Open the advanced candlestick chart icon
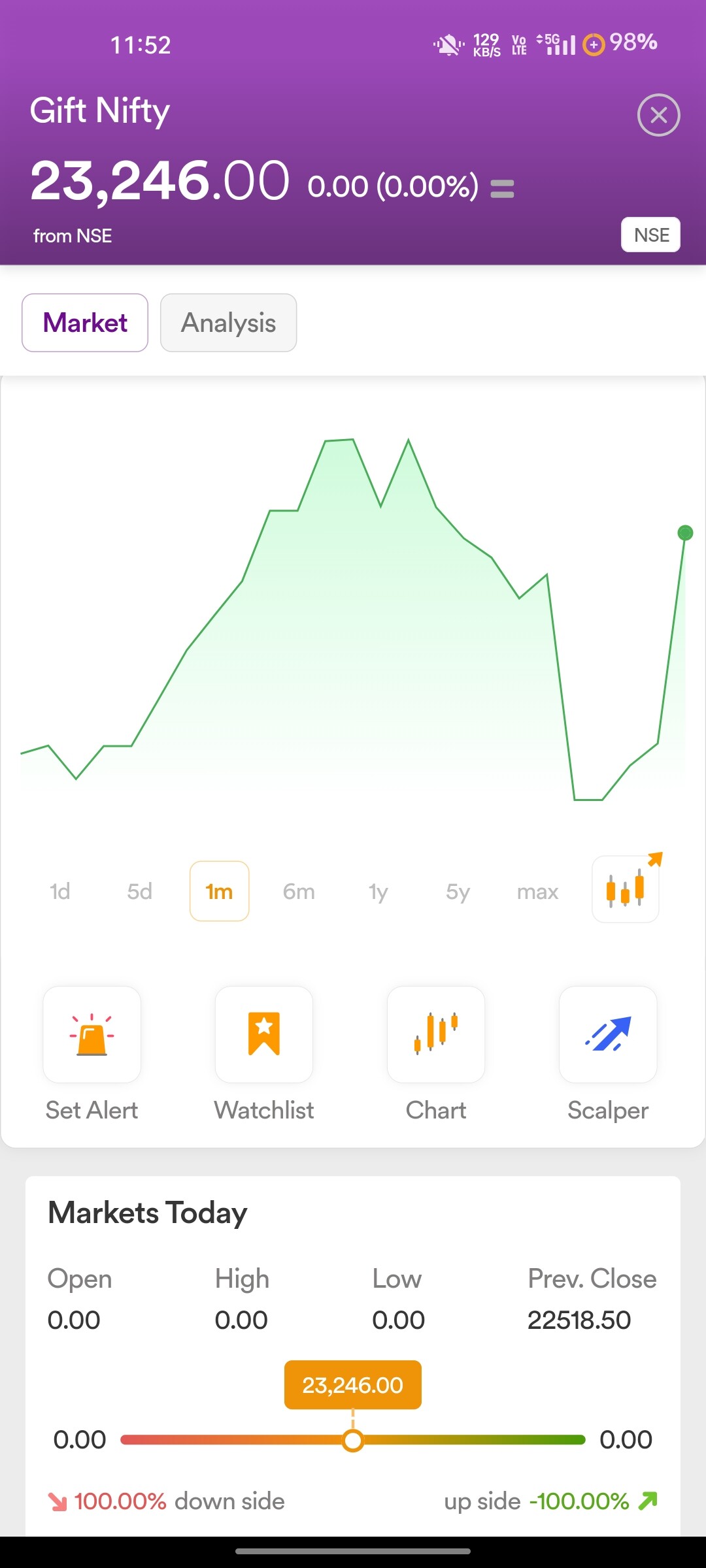Viewport: 706px width, 1568px height. pos(626,889)
